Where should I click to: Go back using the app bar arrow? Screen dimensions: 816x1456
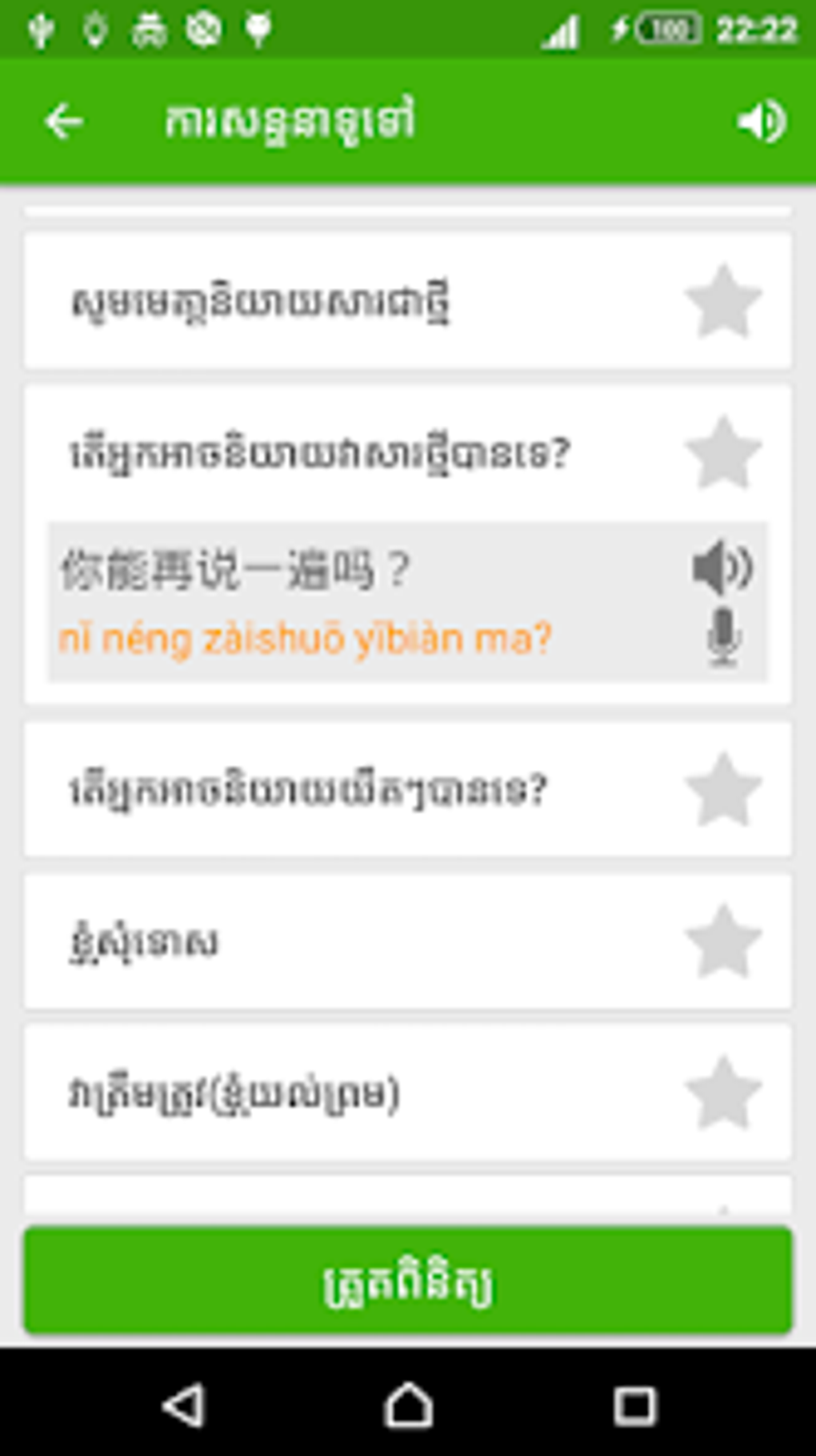pos(64,122)
